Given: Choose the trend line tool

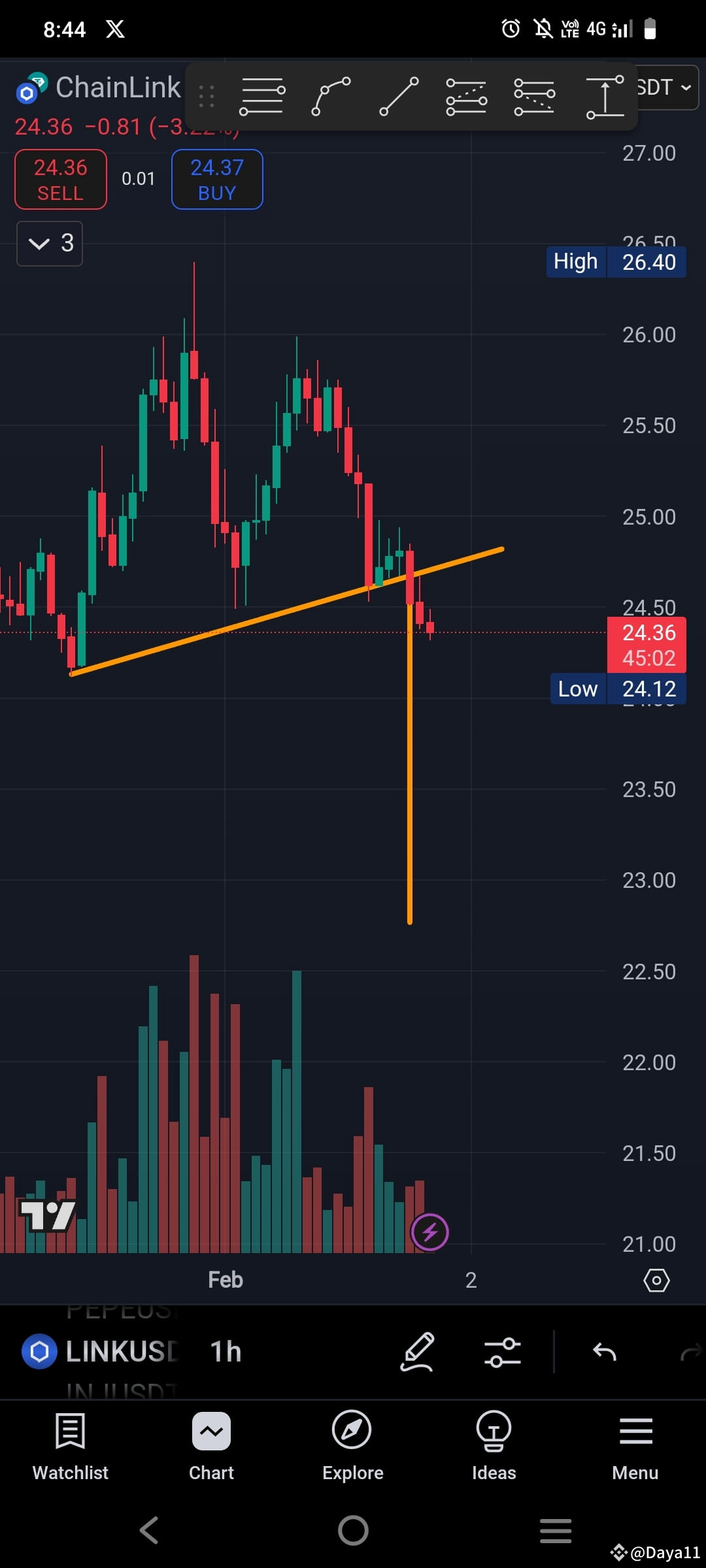Looking at the screenshot, I should (x=399, y=97).
